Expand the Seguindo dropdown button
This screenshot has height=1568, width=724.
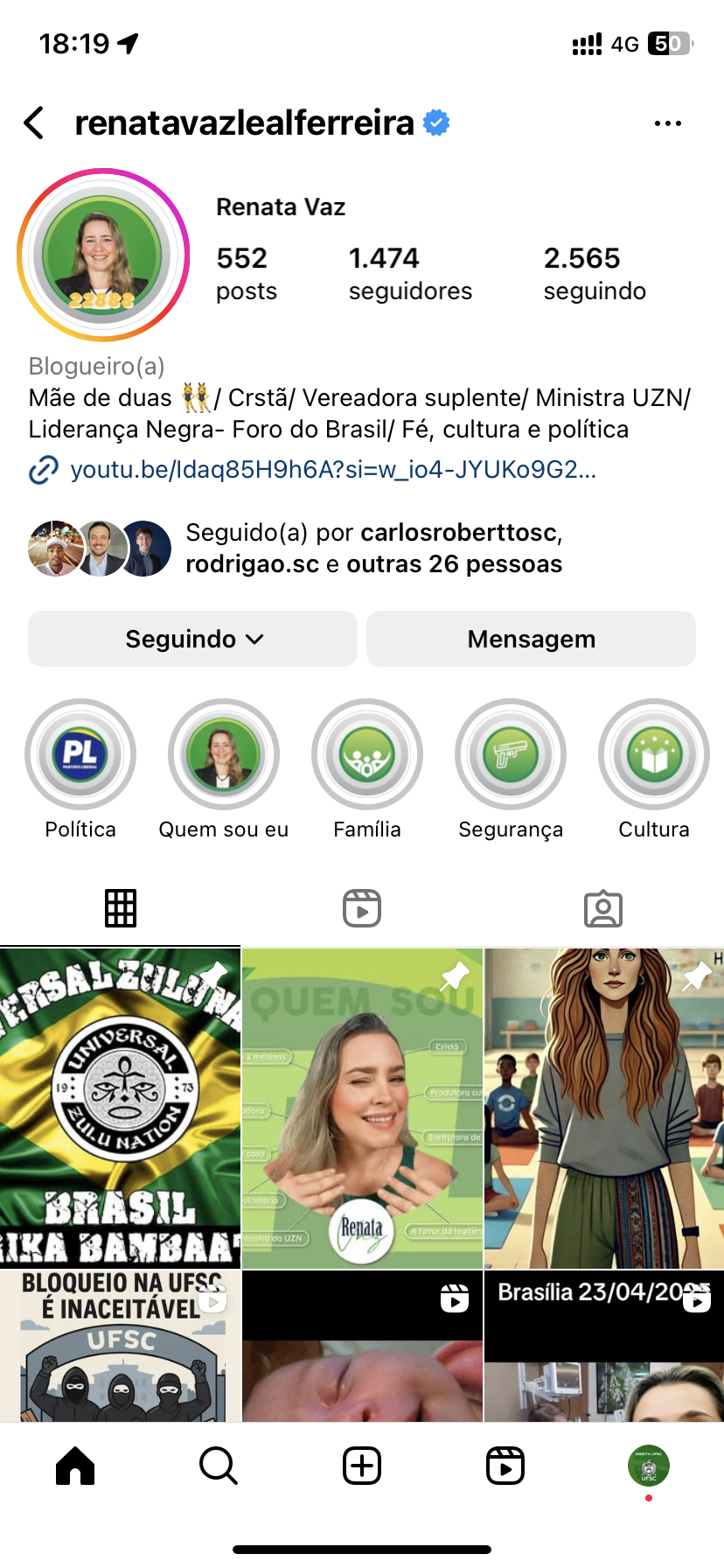click(192, 640)
